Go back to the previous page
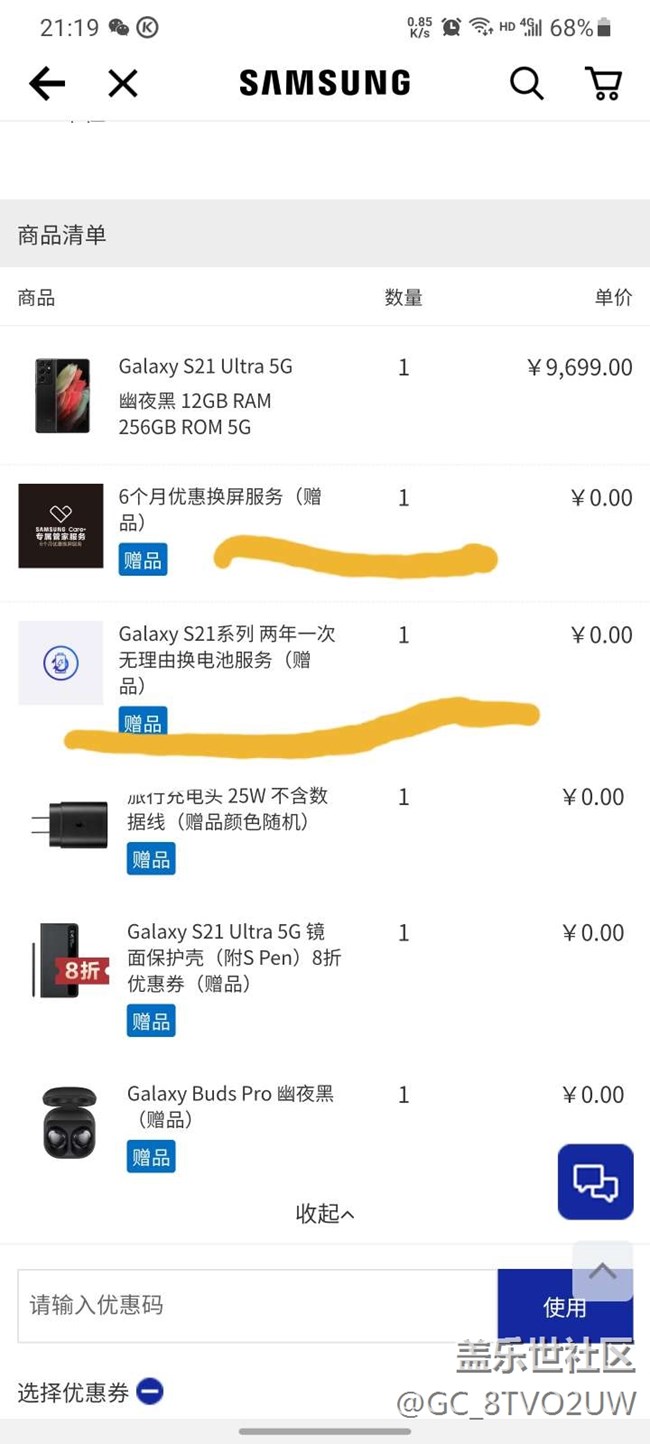This screenshot has height=1444, width=650. (46, 84)
